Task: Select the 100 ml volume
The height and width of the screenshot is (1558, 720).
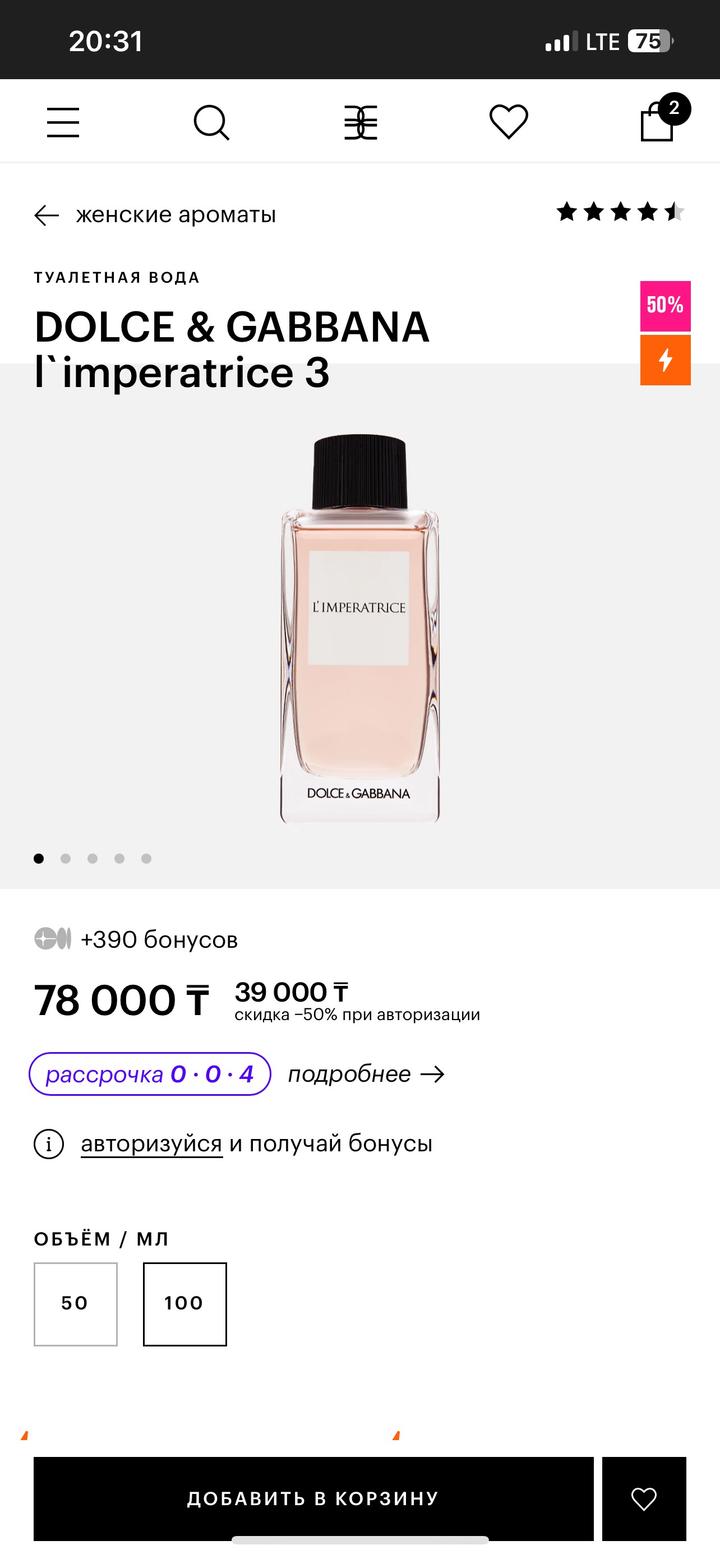Action: click(184, 1303)
